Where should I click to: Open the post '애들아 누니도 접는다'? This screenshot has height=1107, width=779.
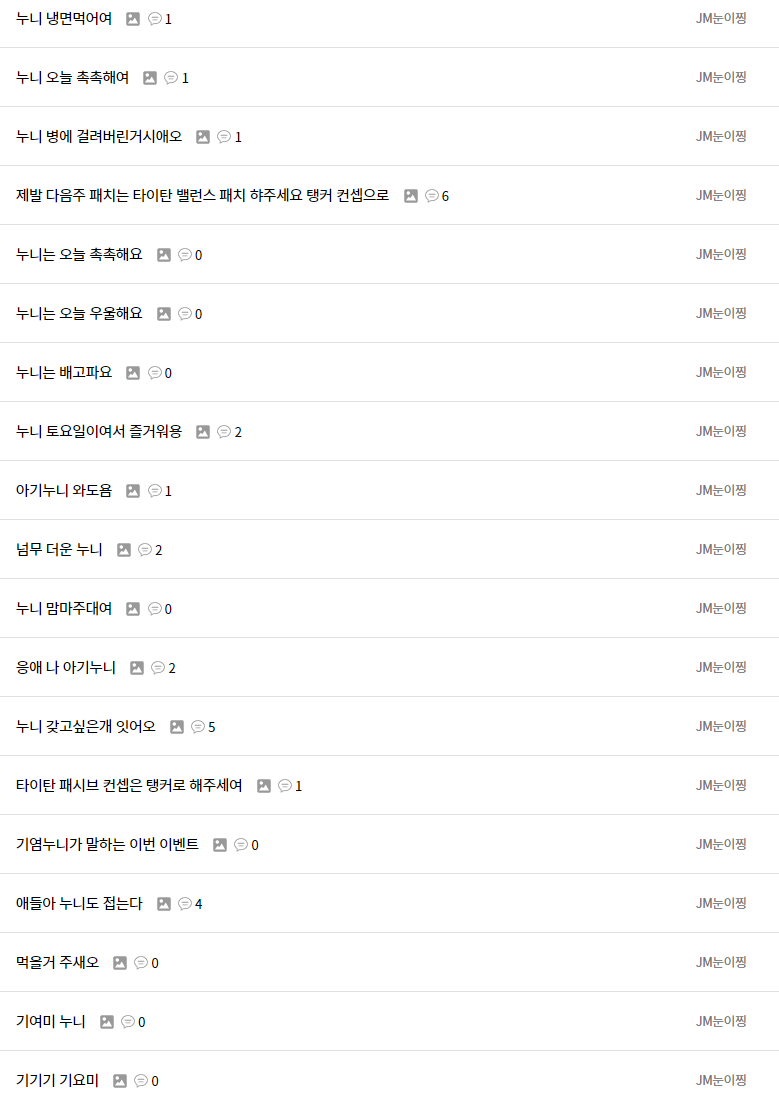tap(79, 903)
